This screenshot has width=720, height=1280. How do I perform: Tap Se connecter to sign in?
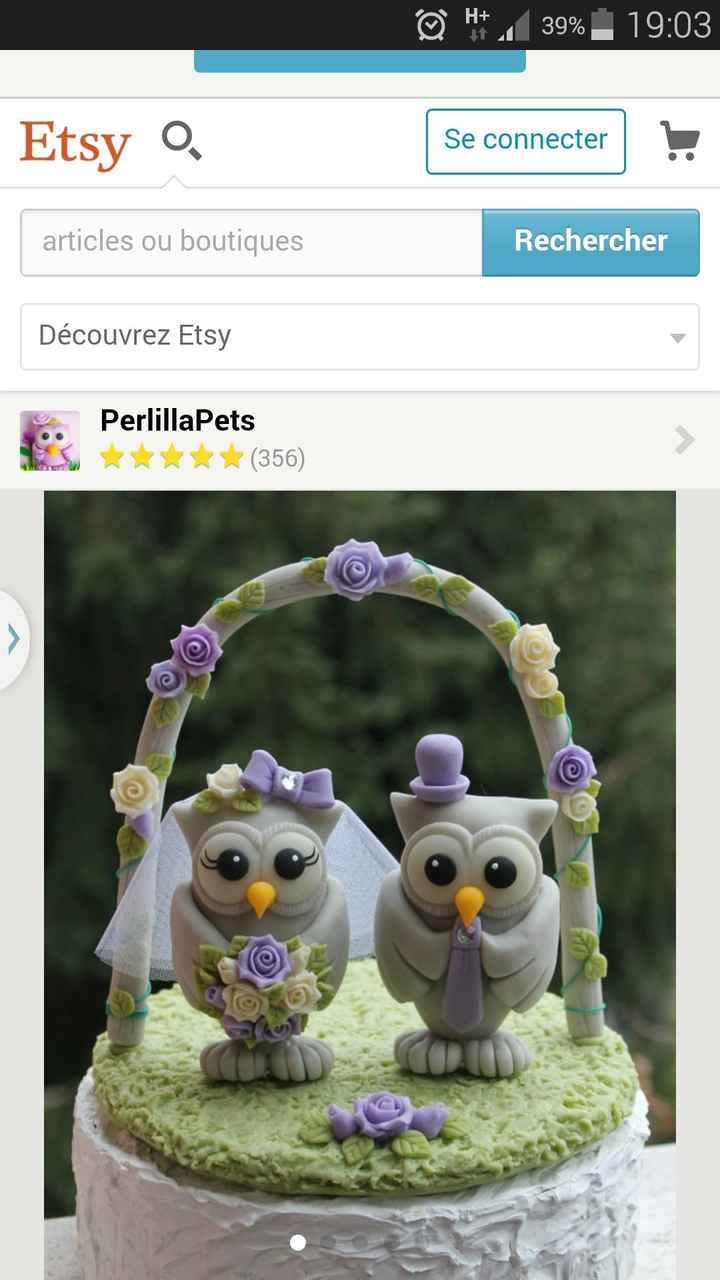(525, 141)
